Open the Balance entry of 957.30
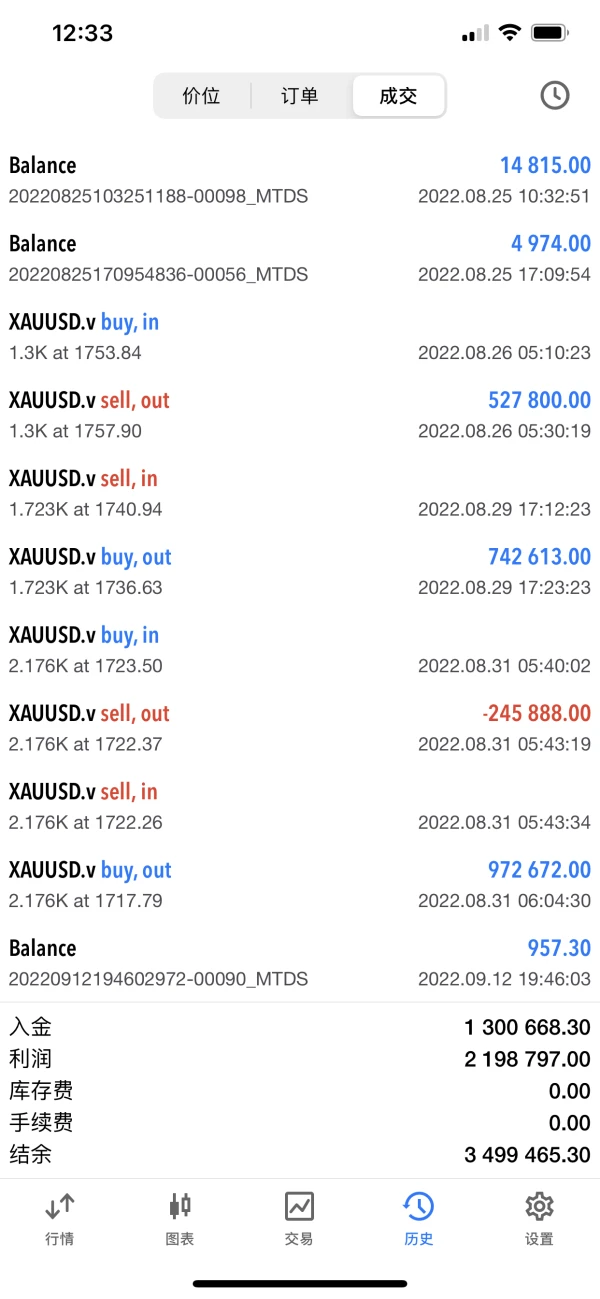600x1299 pixels. click(300, 962)
